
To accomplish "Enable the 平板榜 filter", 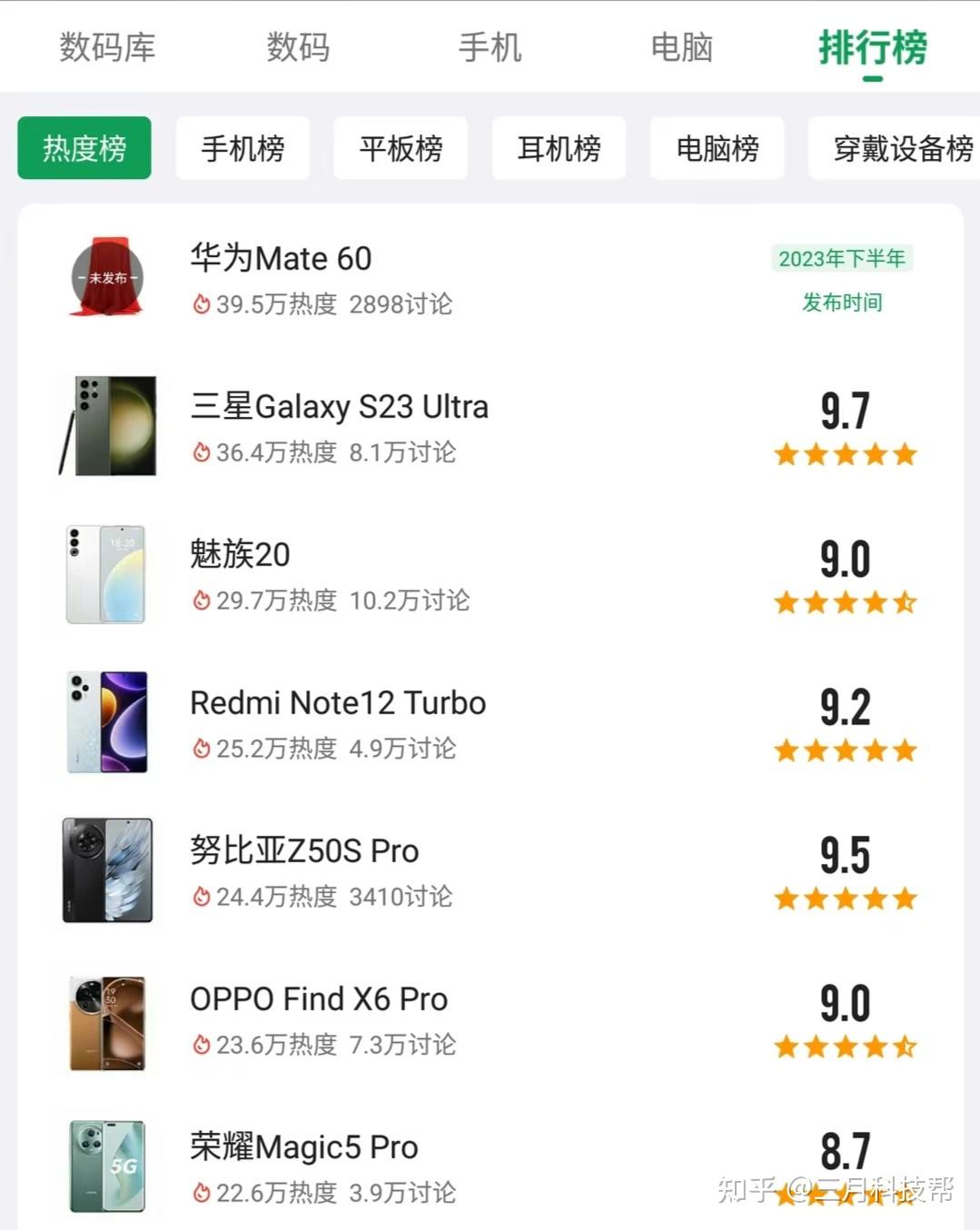I will tap(401, 148).
